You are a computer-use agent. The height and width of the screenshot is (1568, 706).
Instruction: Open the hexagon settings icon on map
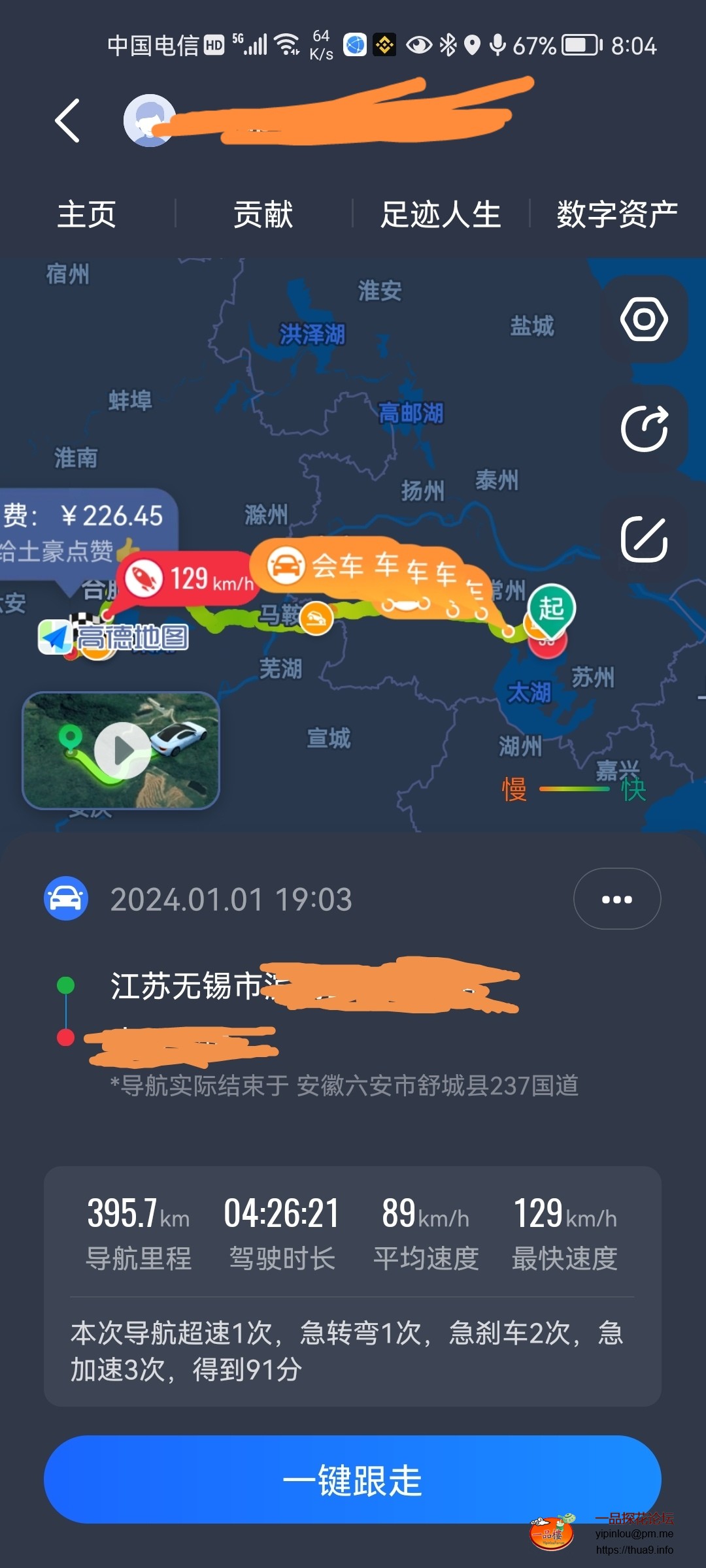pyautogui.click(x=644, y=319)
